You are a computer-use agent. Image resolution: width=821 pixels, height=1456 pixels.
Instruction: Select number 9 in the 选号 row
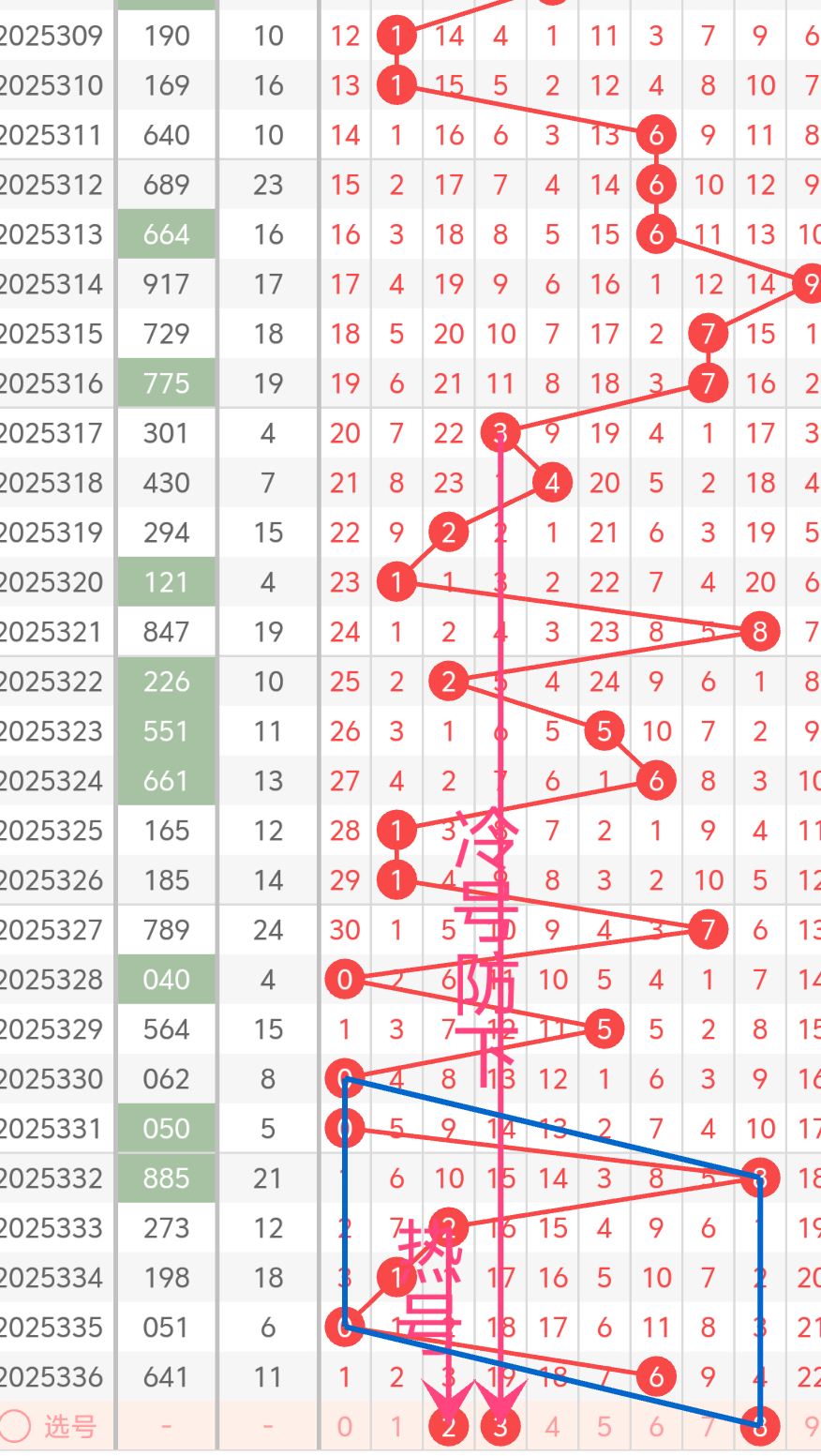tap(811, 1427)
